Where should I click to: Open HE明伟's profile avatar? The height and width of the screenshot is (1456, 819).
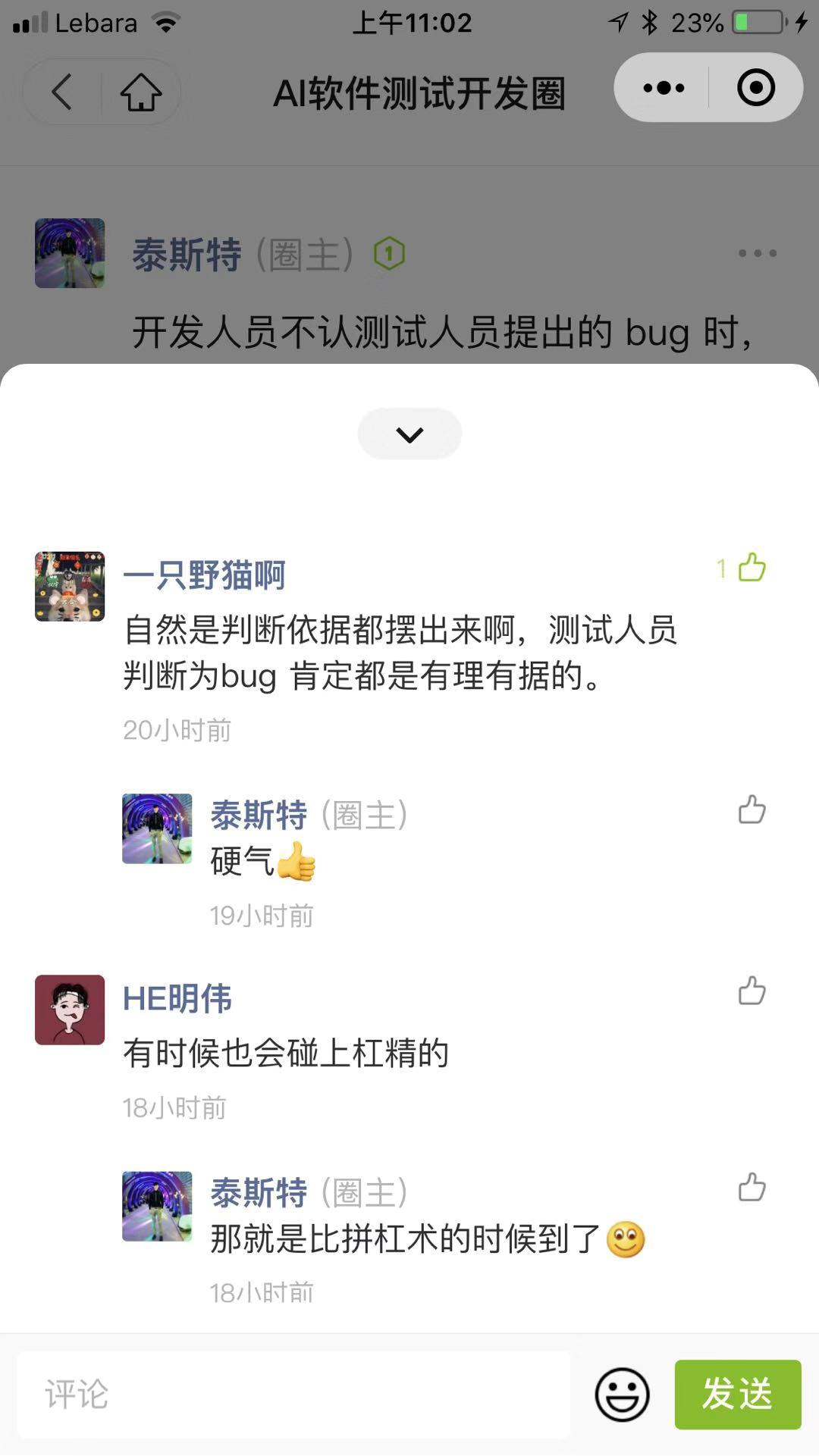click(70, 1010)
